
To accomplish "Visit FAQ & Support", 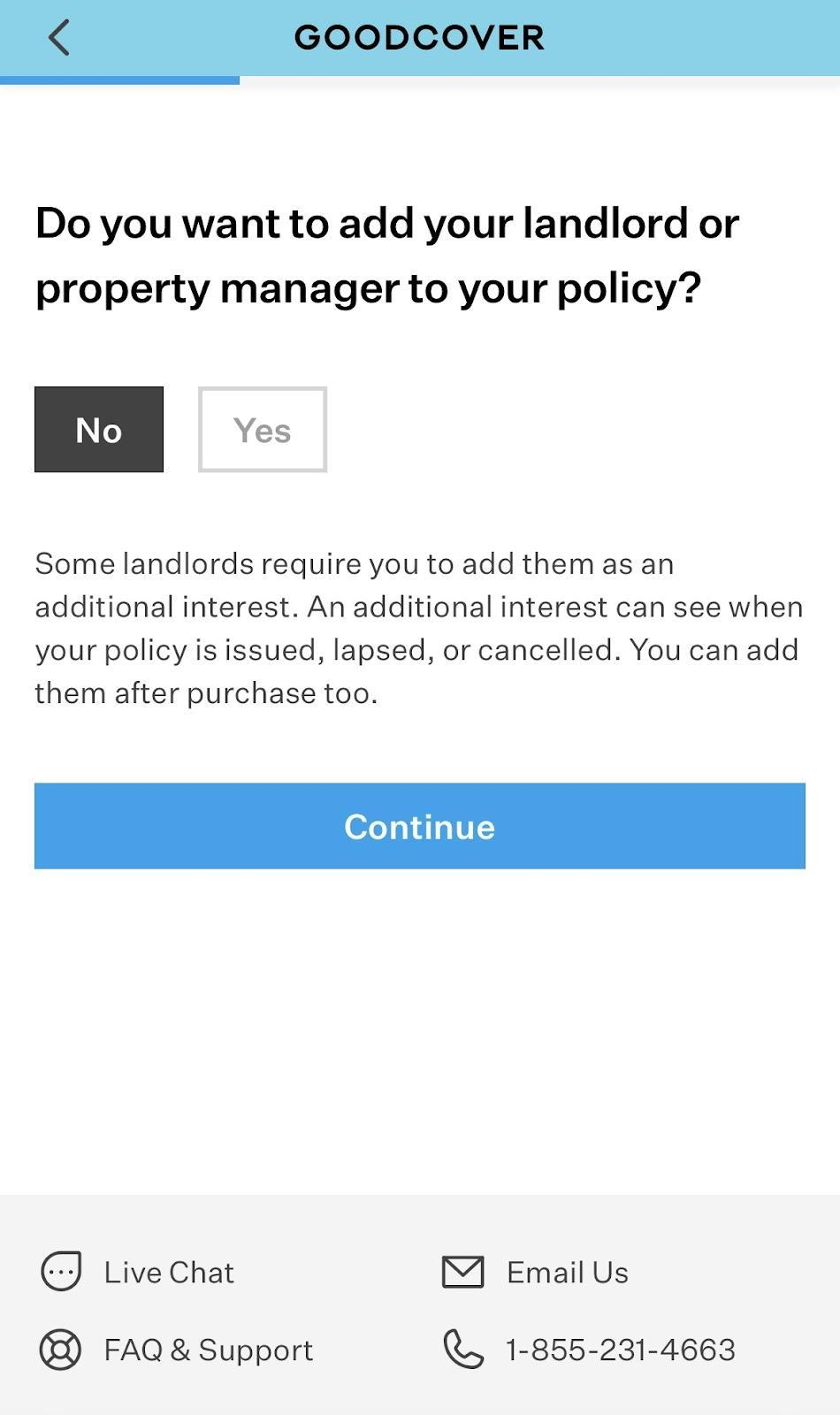I will coord(177,1350).
